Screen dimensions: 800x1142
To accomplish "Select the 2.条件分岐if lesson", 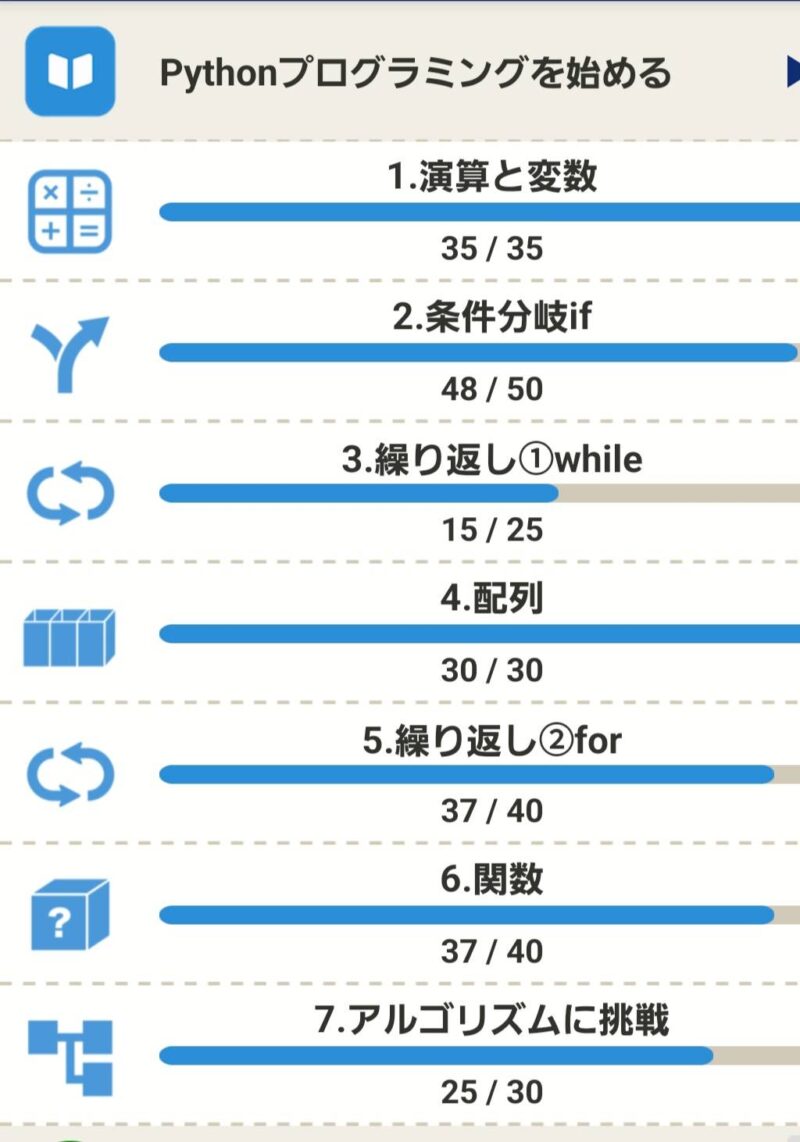I will coord(491,318).
